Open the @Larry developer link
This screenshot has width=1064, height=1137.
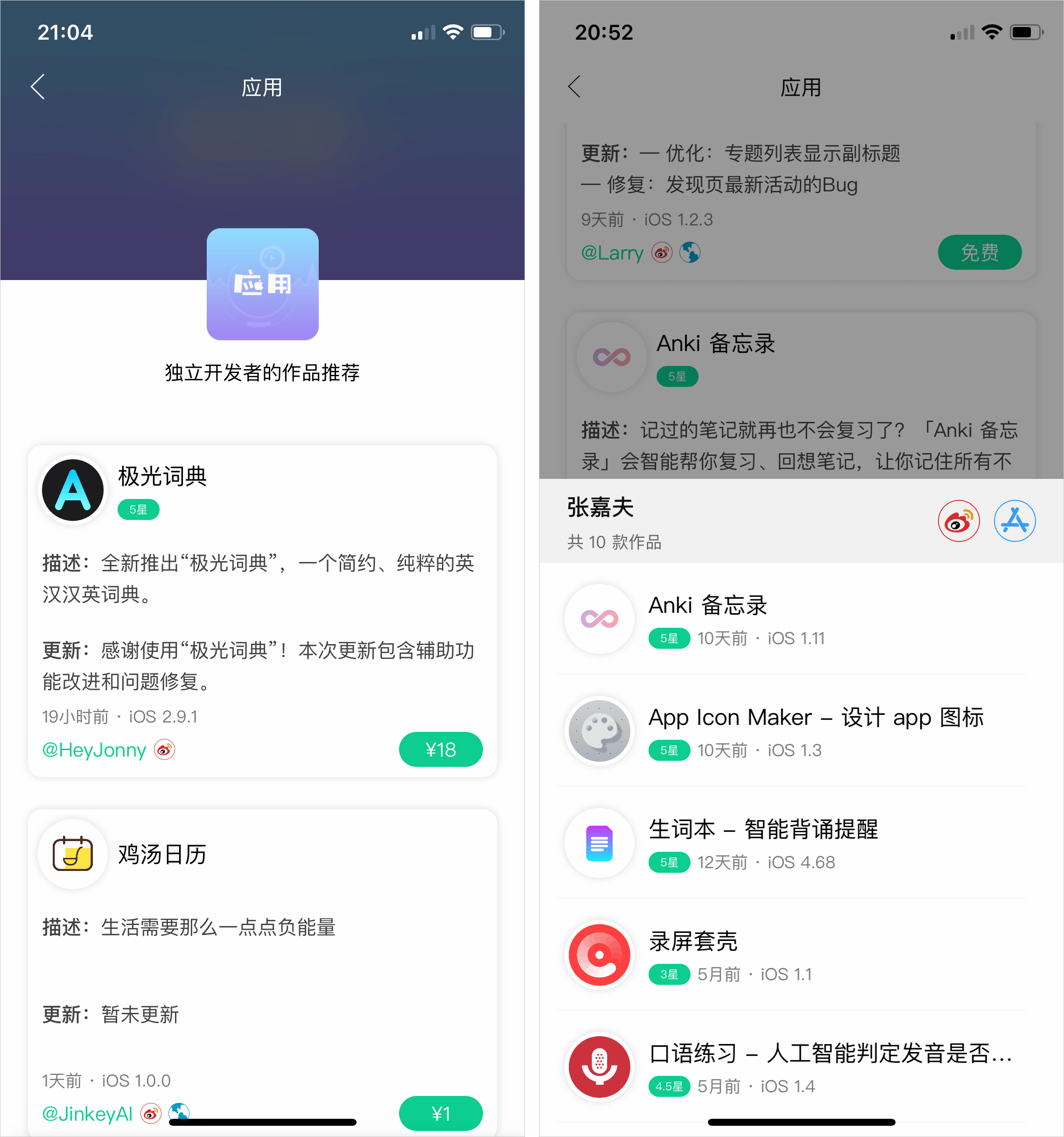612,252
